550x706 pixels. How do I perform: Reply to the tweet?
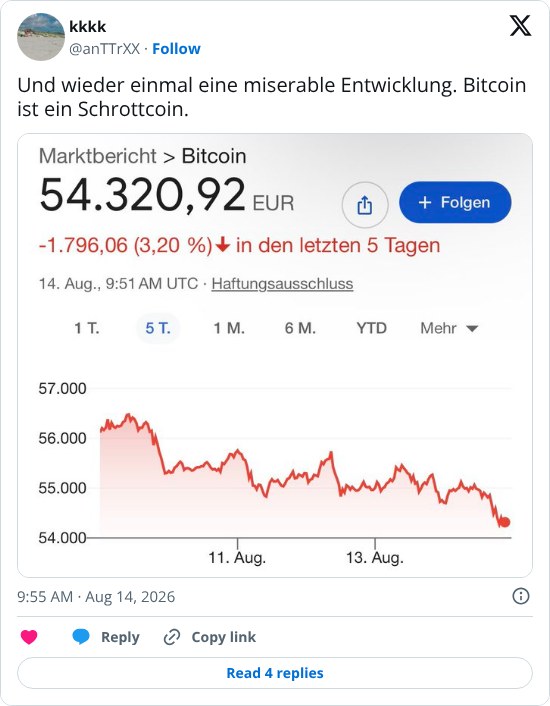coord(106,637)
